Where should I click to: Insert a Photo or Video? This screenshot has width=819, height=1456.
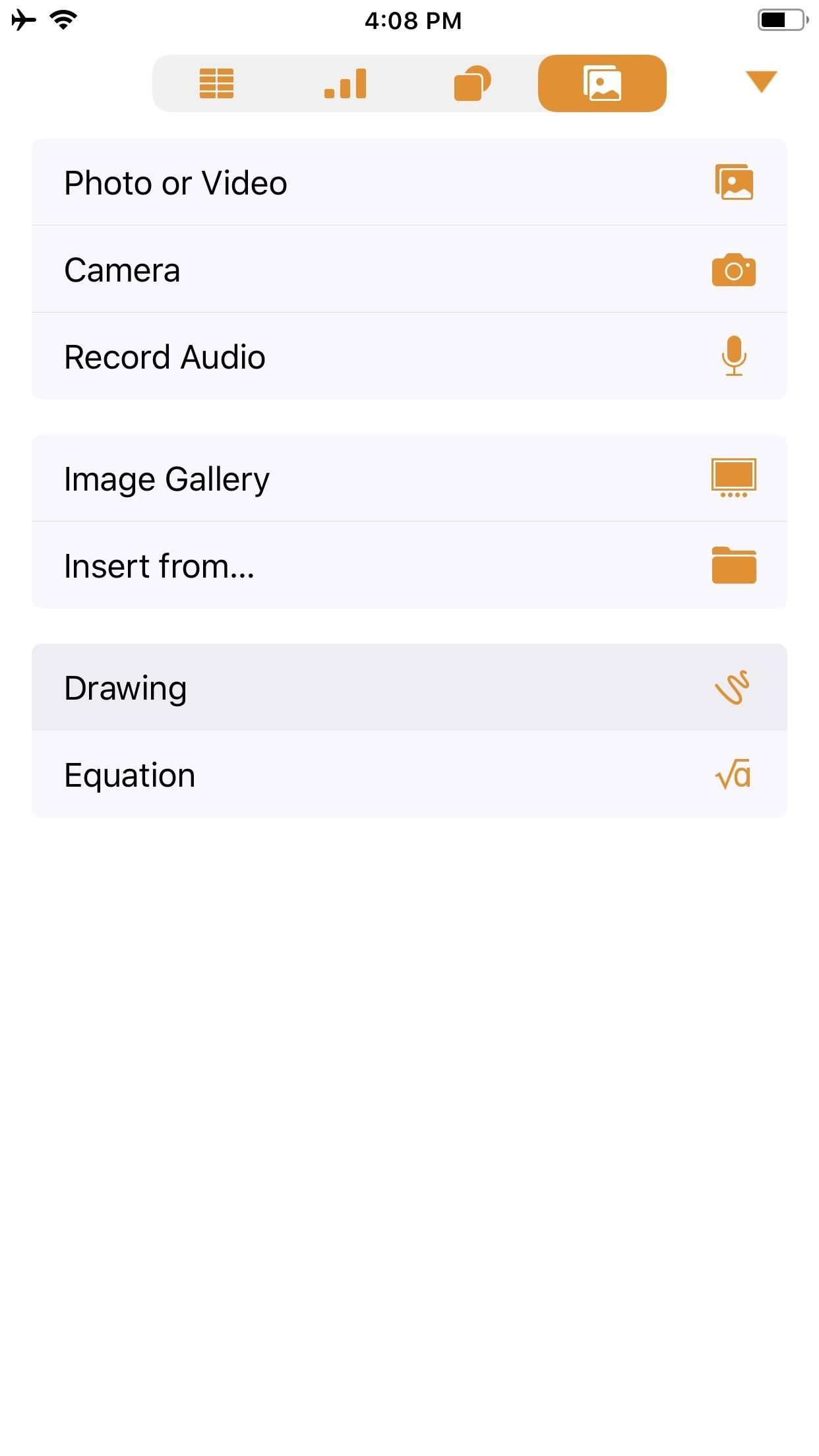409,183
